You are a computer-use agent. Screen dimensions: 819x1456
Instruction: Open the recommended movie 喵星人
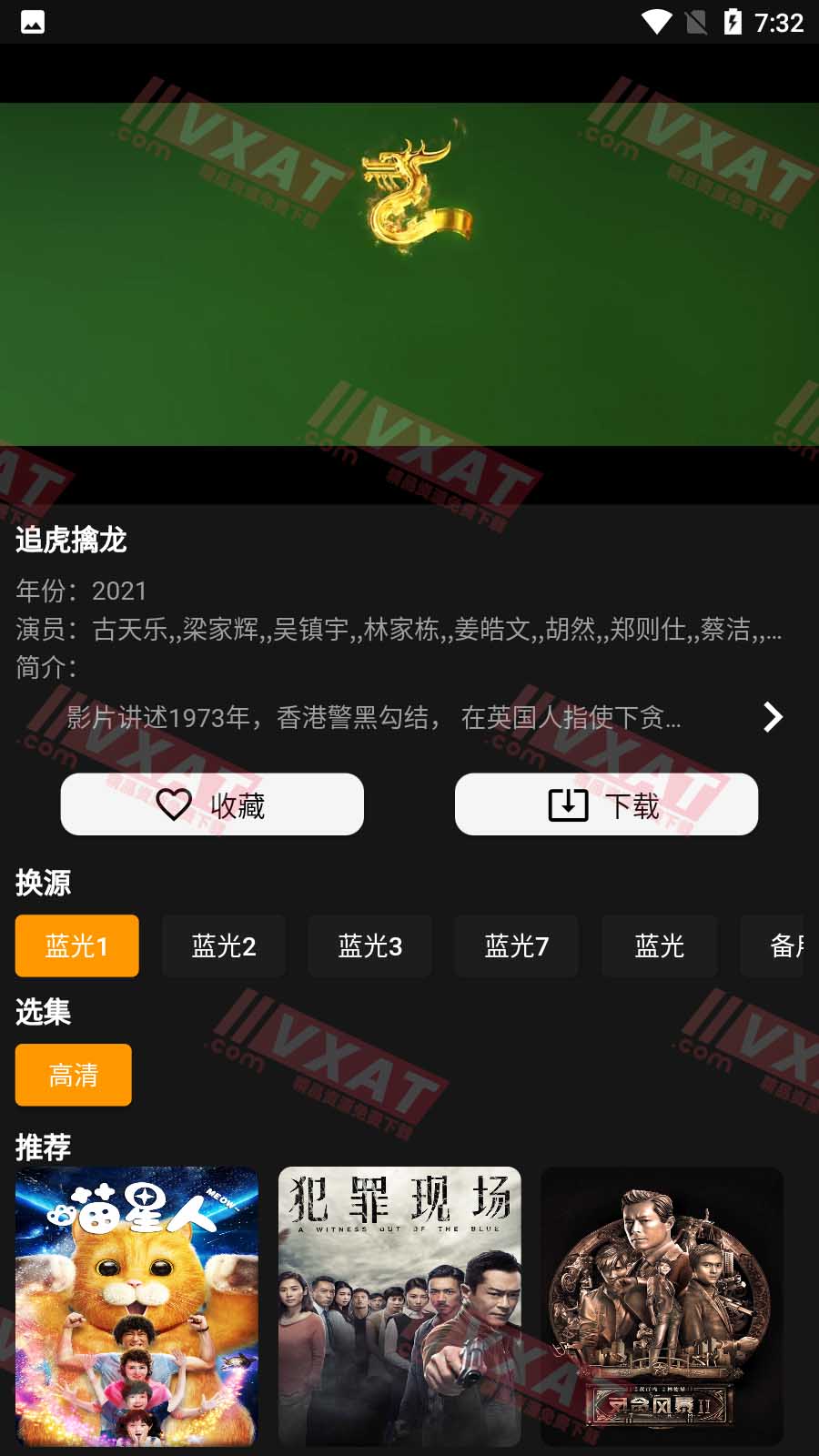[x=136, y=1306]
